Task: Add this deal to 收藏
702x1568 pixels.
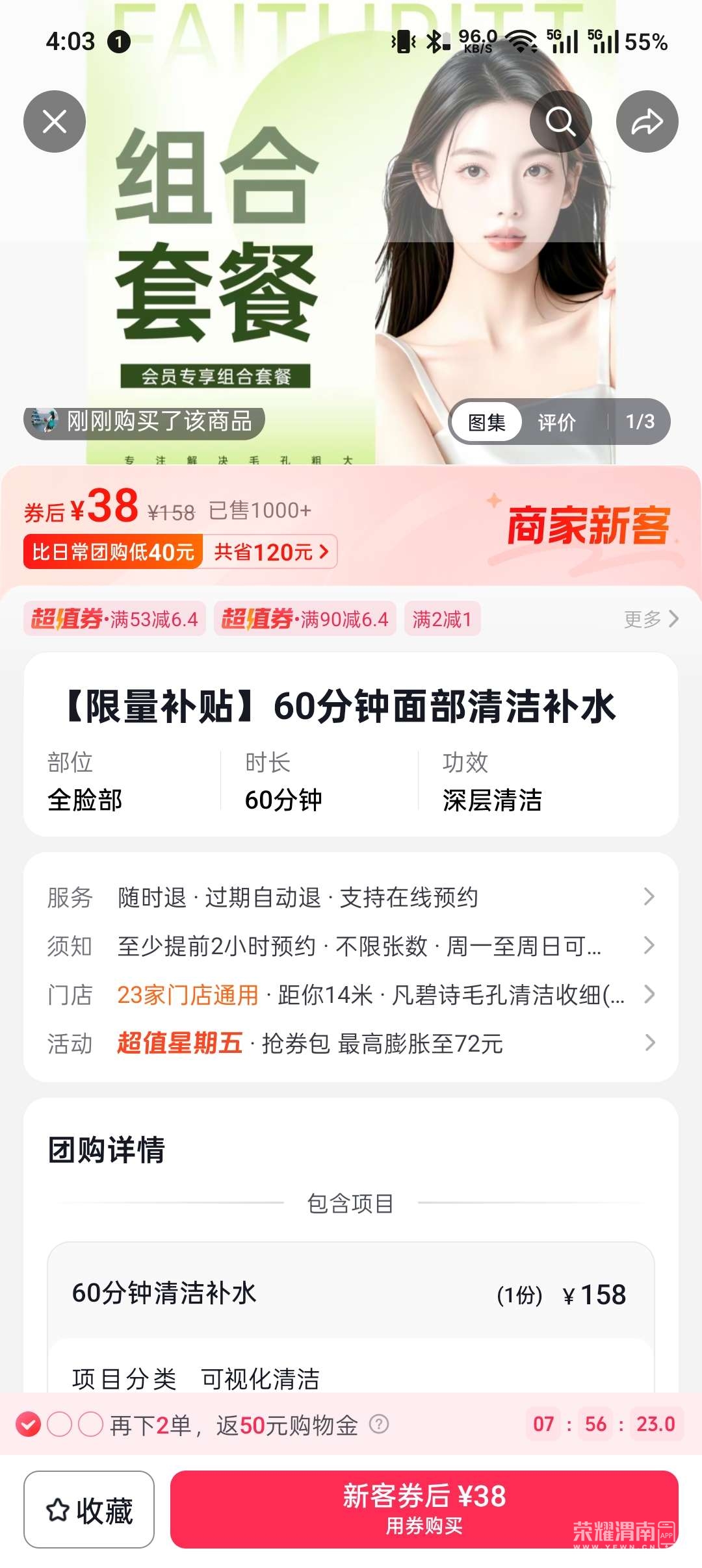Action: coord(89,1510)
